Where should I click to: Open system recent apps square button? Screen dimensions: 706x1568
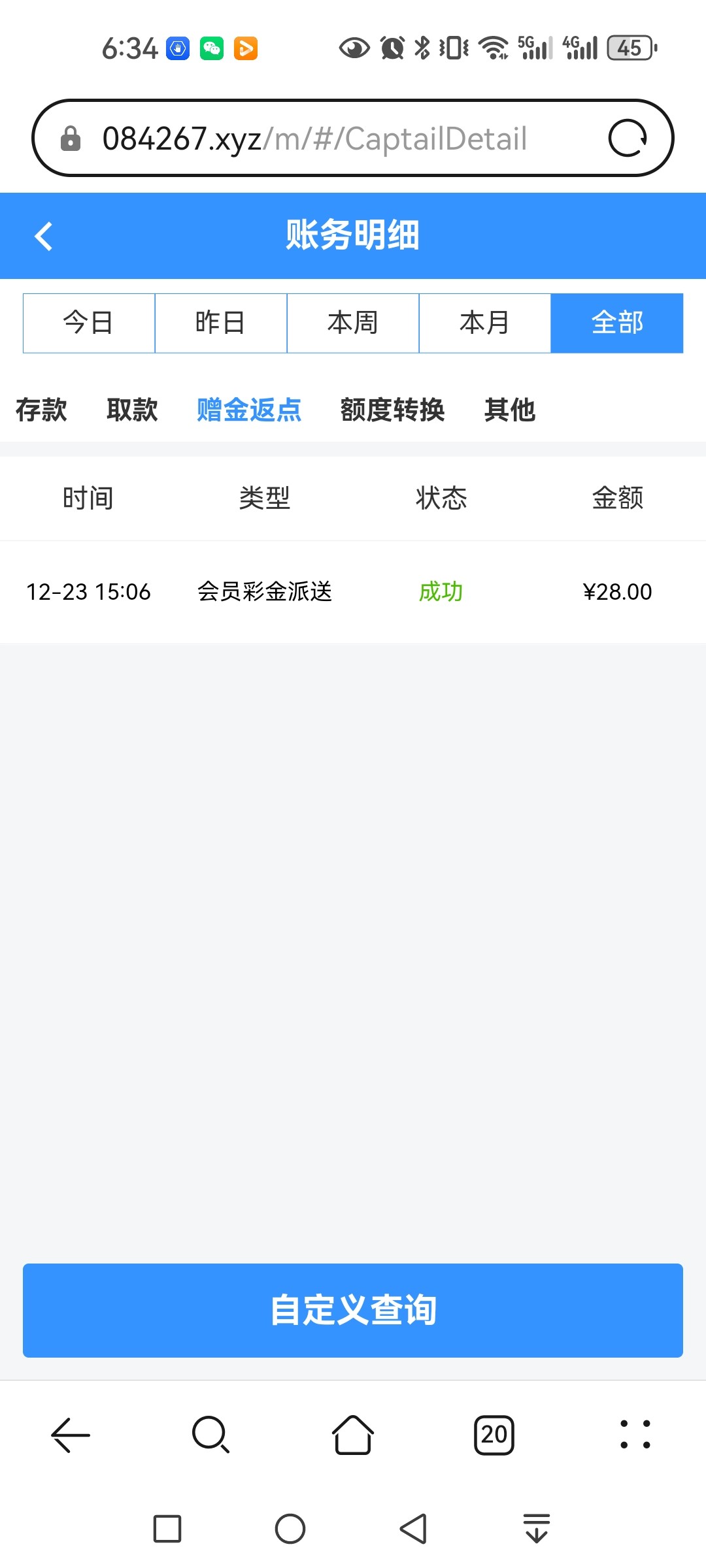click(167, 1529)
